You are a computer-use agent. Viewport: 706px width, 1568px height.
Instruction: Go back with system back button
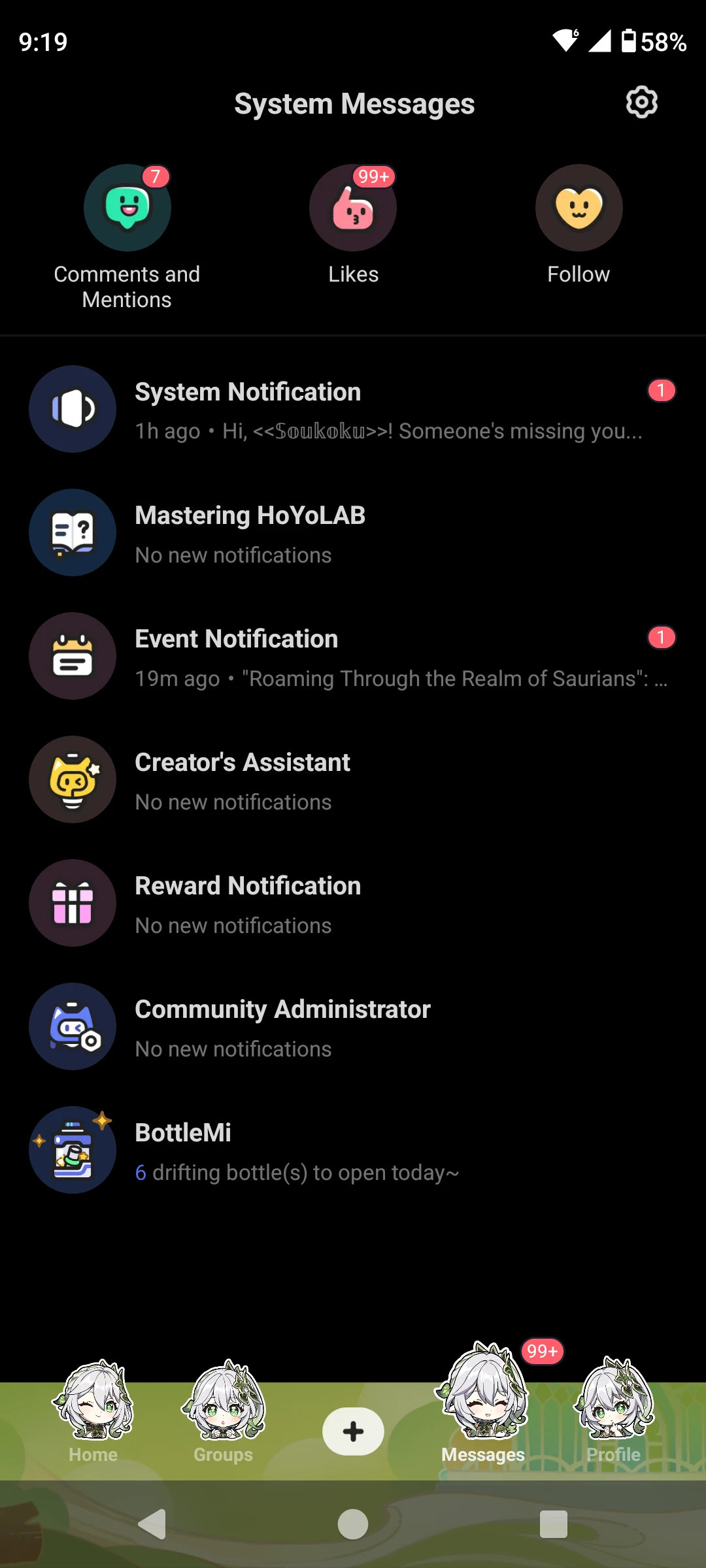tap(152, 1524)
